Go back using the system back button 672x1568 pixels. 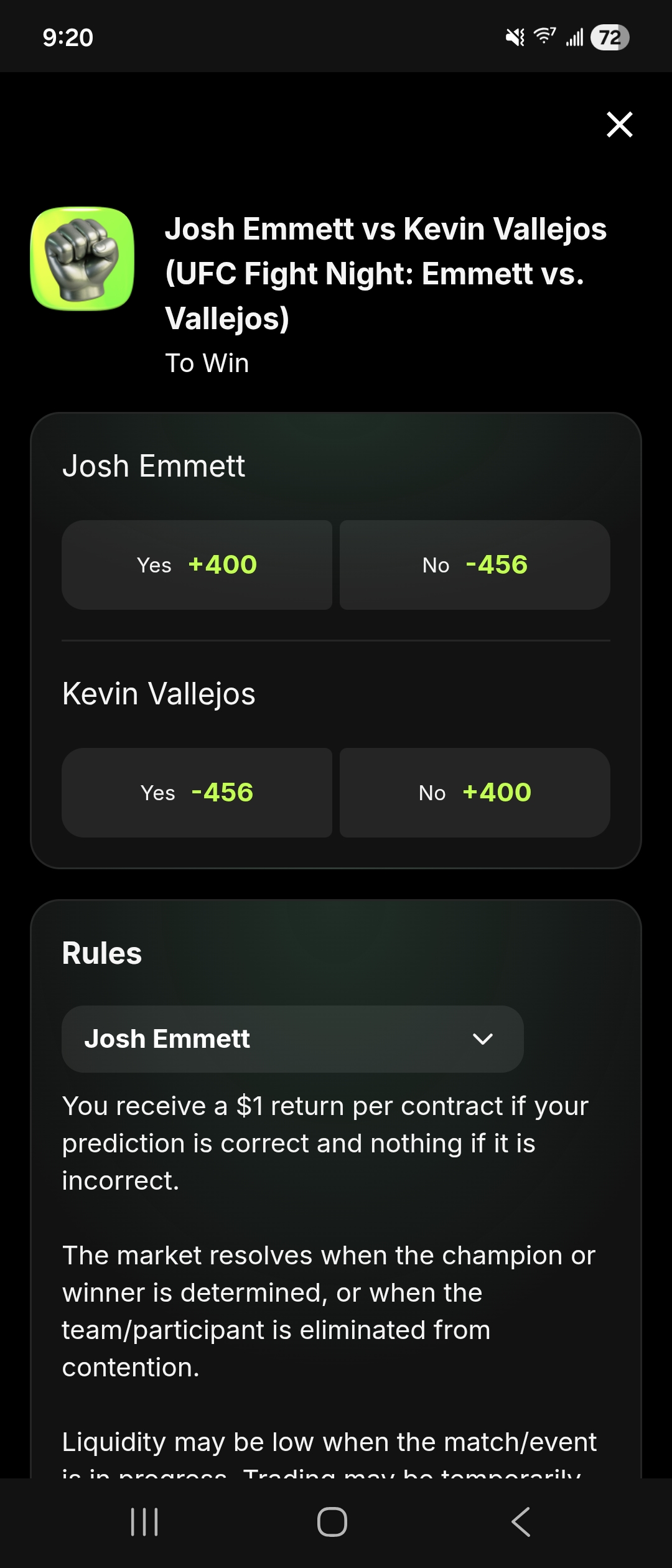tap(520, 1522)
